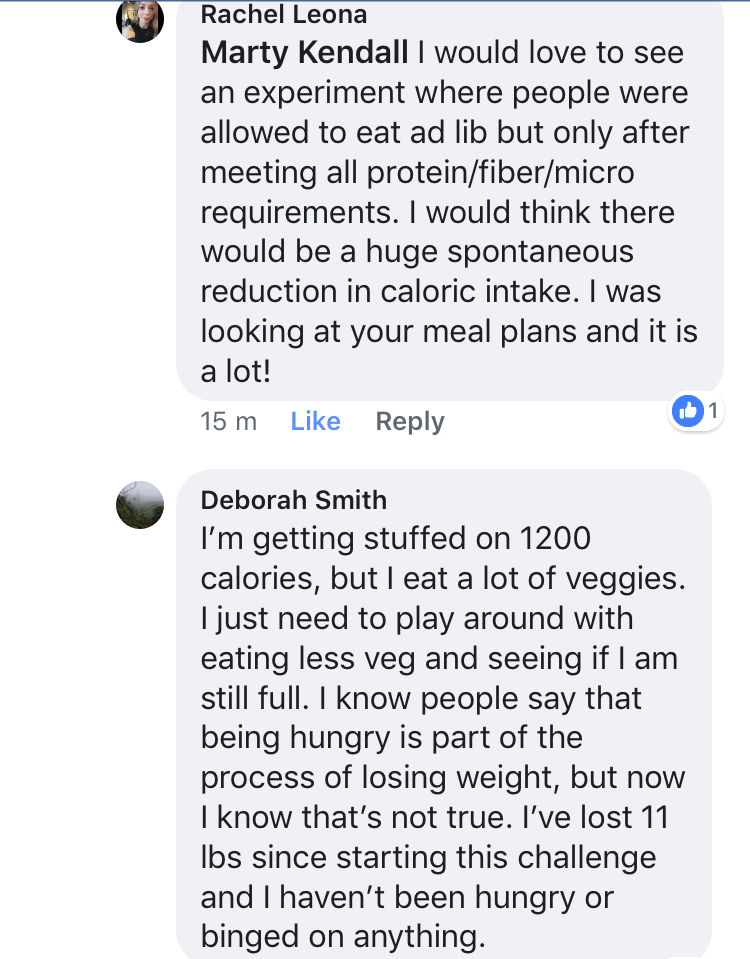View reactions on Rachel Leona's comment
Viewport: 750px width, 959px height.
pos(697,410)
